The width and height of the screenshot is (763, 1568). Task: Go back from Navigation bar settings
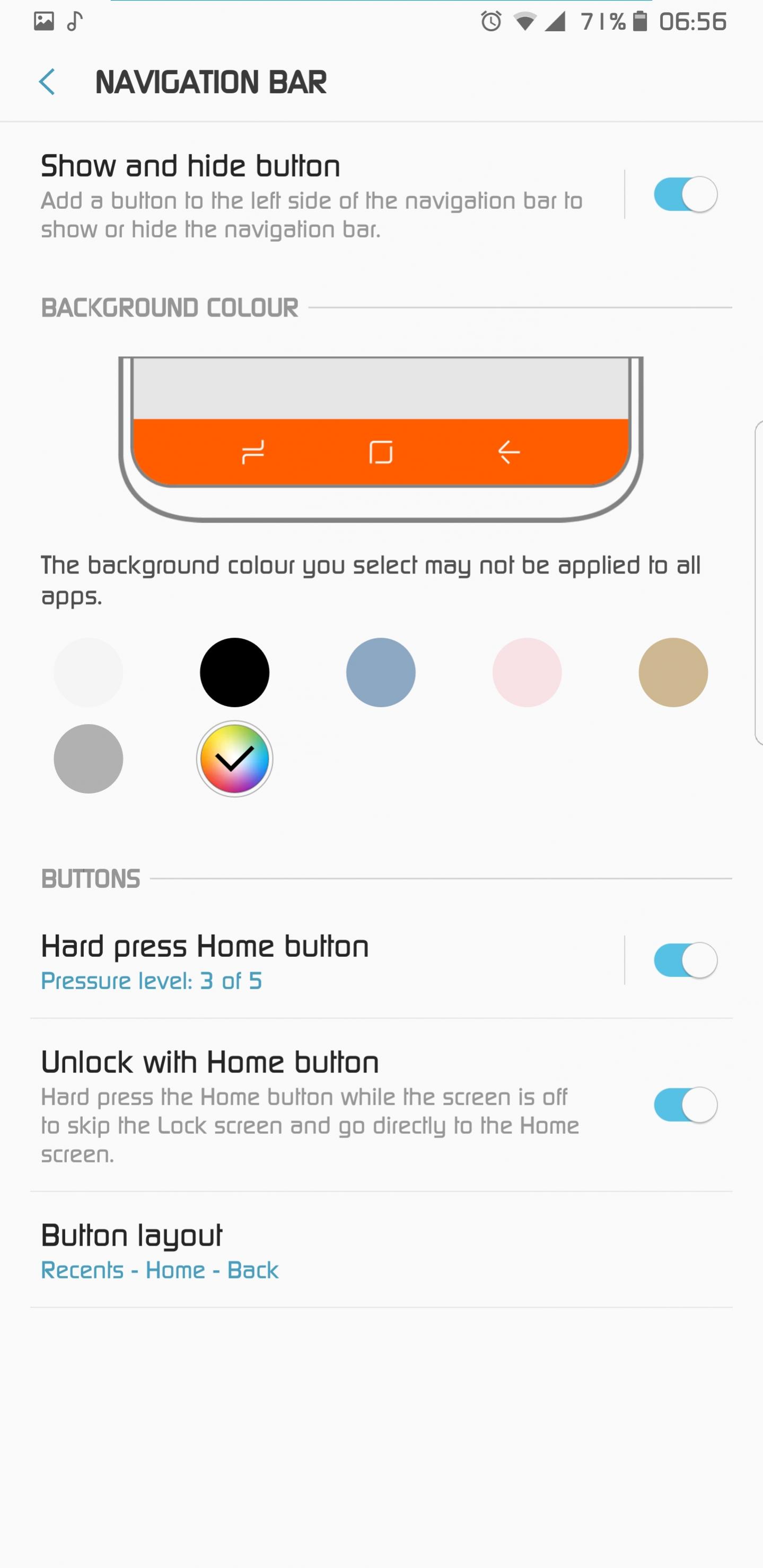point(47,82)
